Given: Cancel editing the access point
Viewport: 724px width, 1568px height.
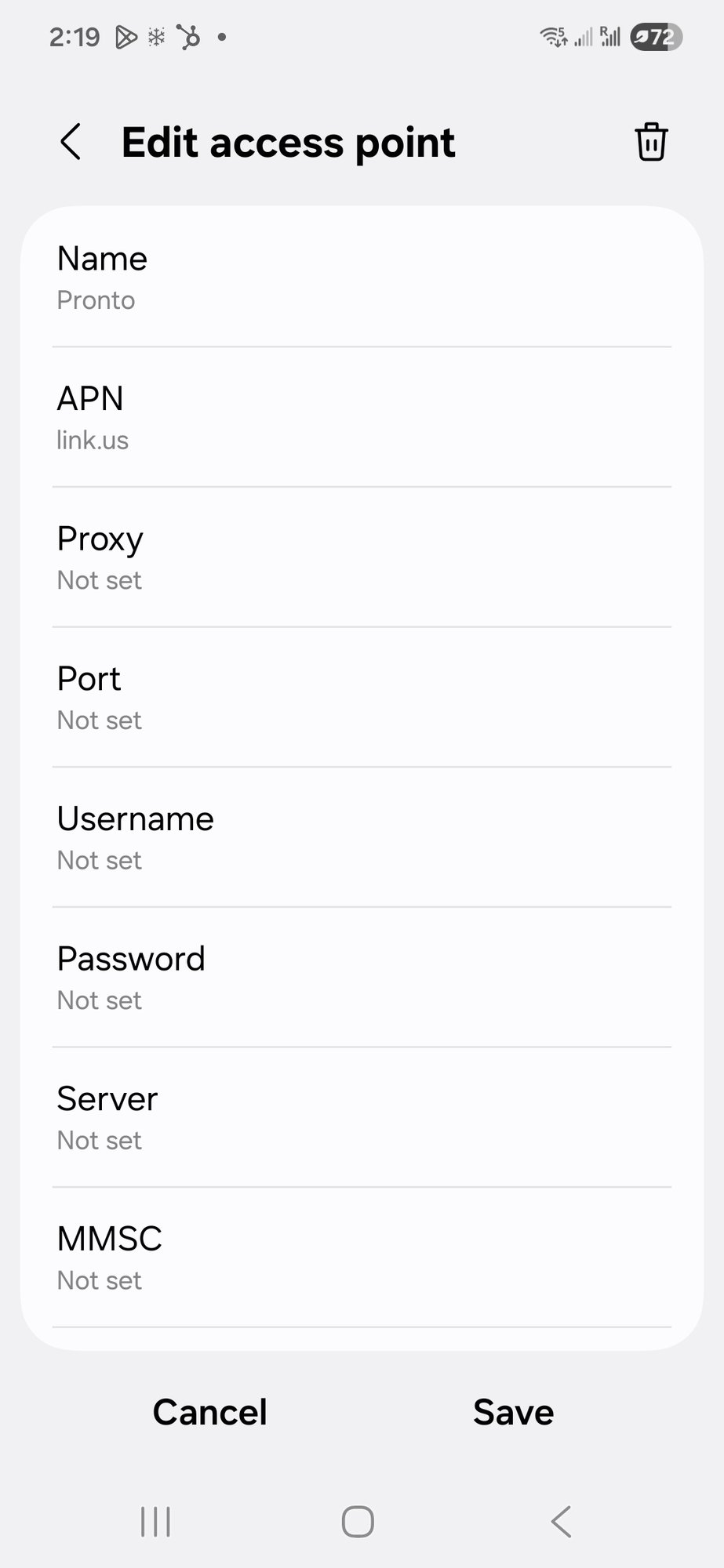Looking at the screenshot, I should tap(210, 1411).
